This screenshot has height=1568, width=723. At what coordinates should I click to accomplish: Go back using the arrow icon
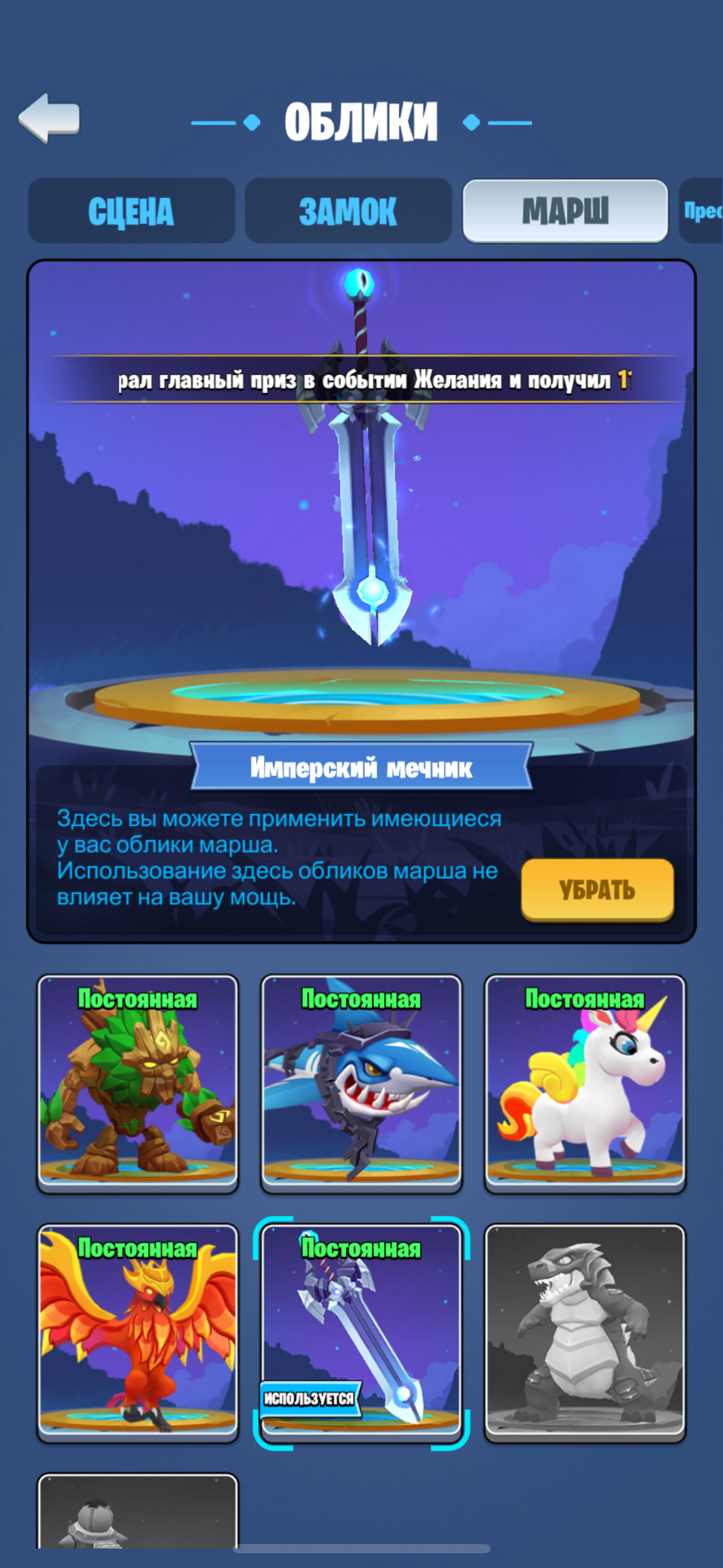click(x=50, y=118)
